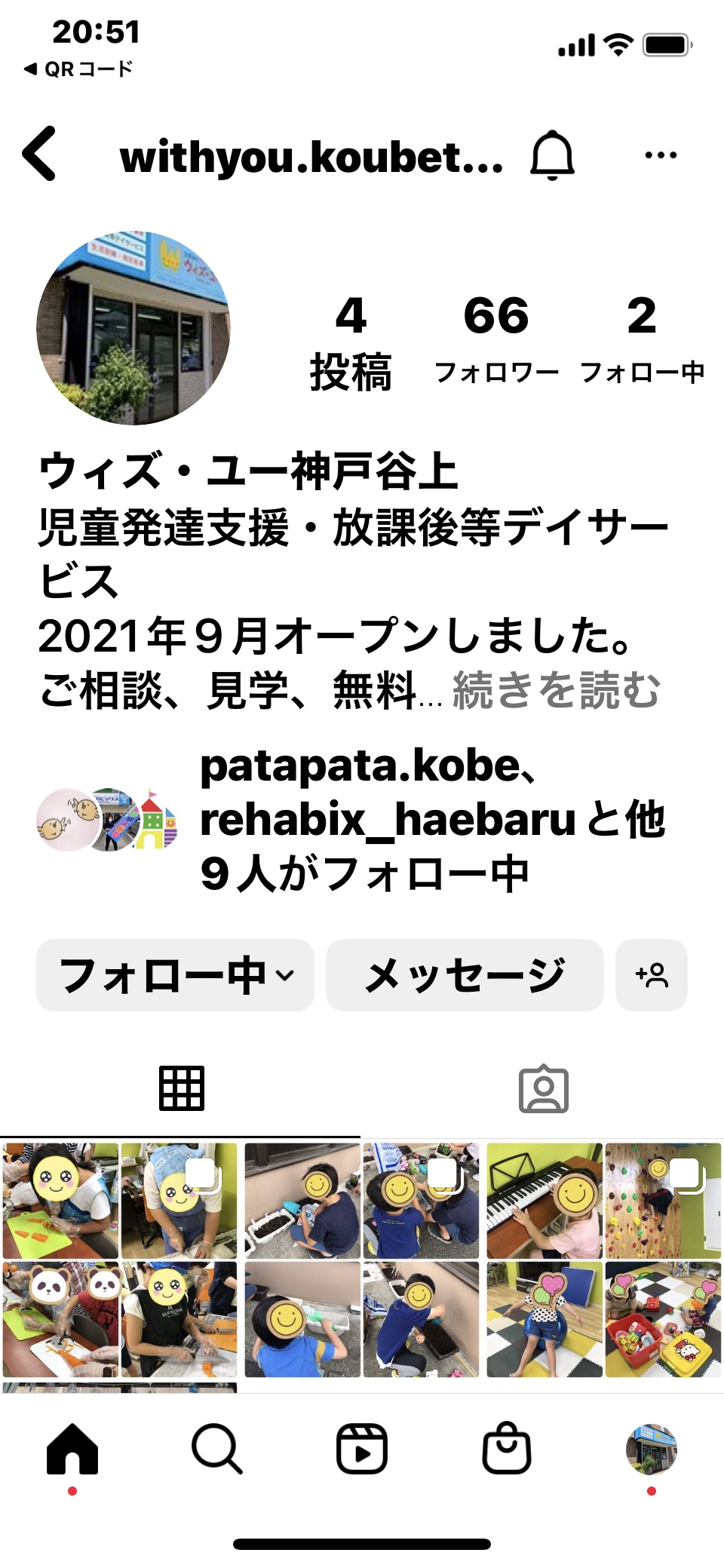Screen dimensions: 724x1568
Task: Show suggested accounts with add-person icon
Action: [652, 974]
